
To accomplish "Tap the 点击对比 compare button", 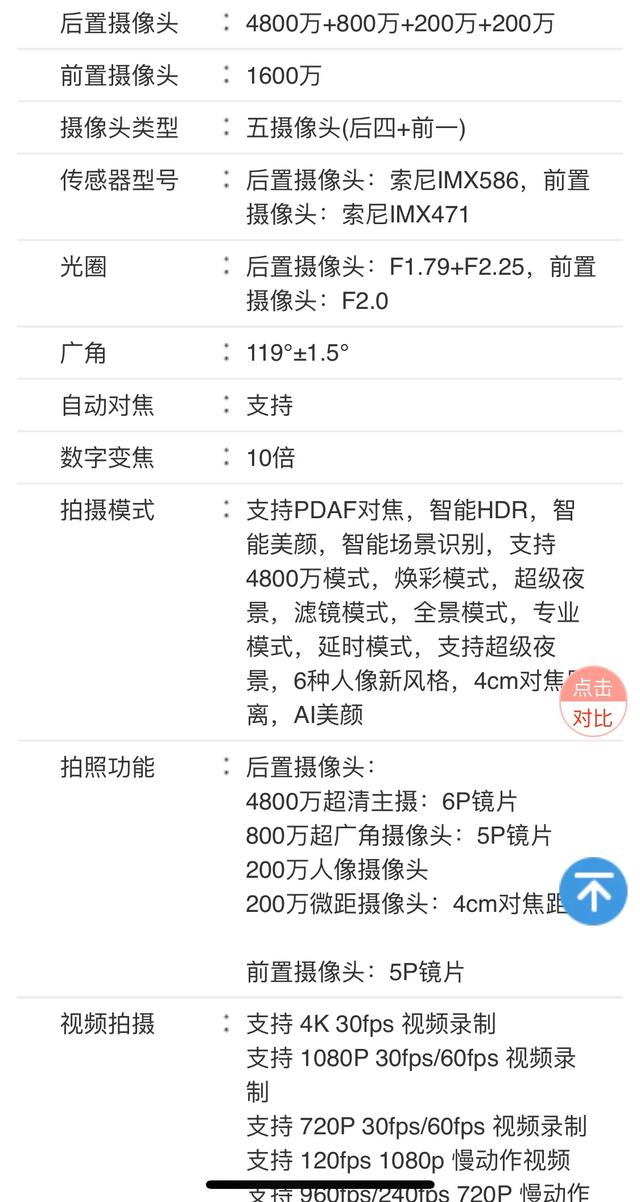I will 593,702.
